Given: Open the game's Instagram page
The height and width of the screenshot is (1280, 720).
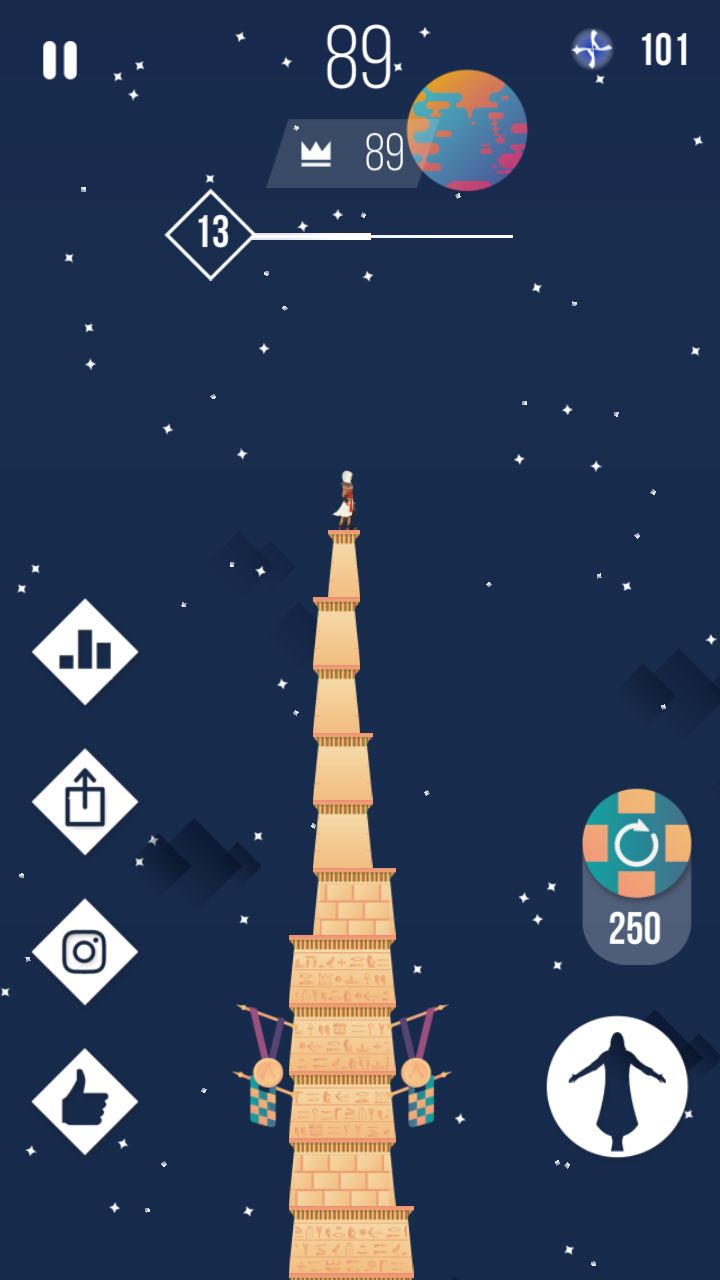Looking at the screenshot, I should (x=84, y=950).
